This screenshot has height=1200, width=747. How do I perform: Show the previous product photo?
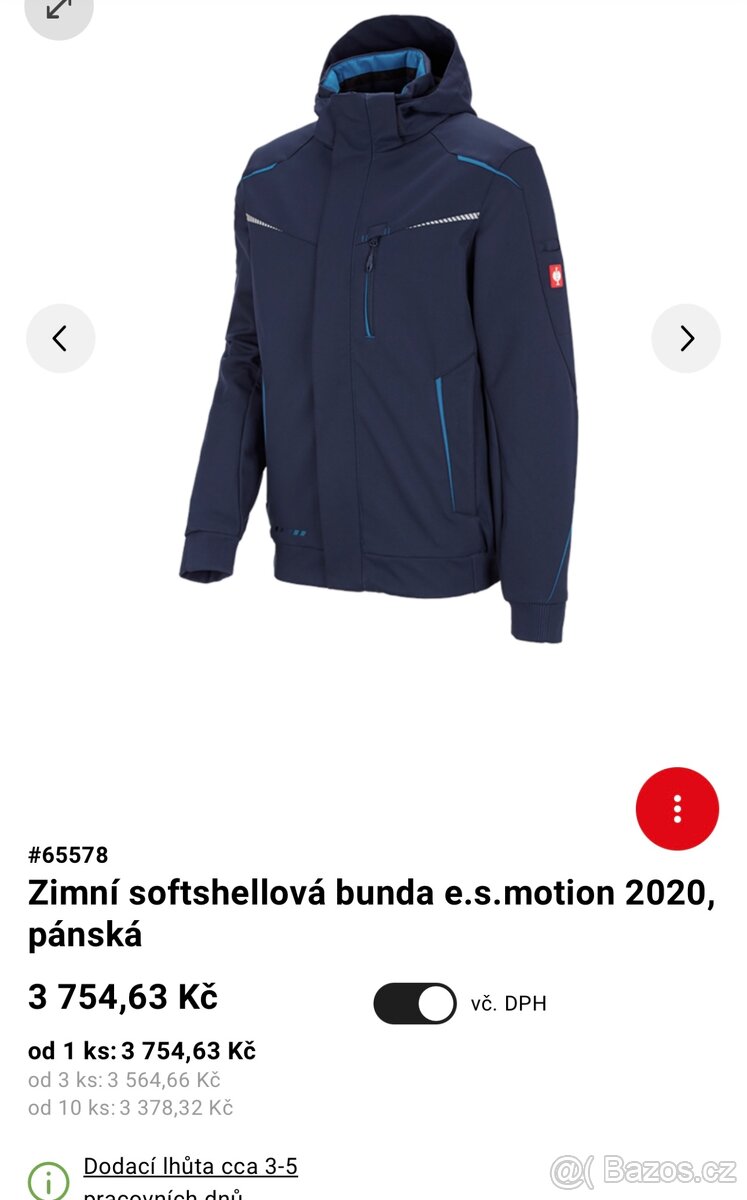[60, 338]
